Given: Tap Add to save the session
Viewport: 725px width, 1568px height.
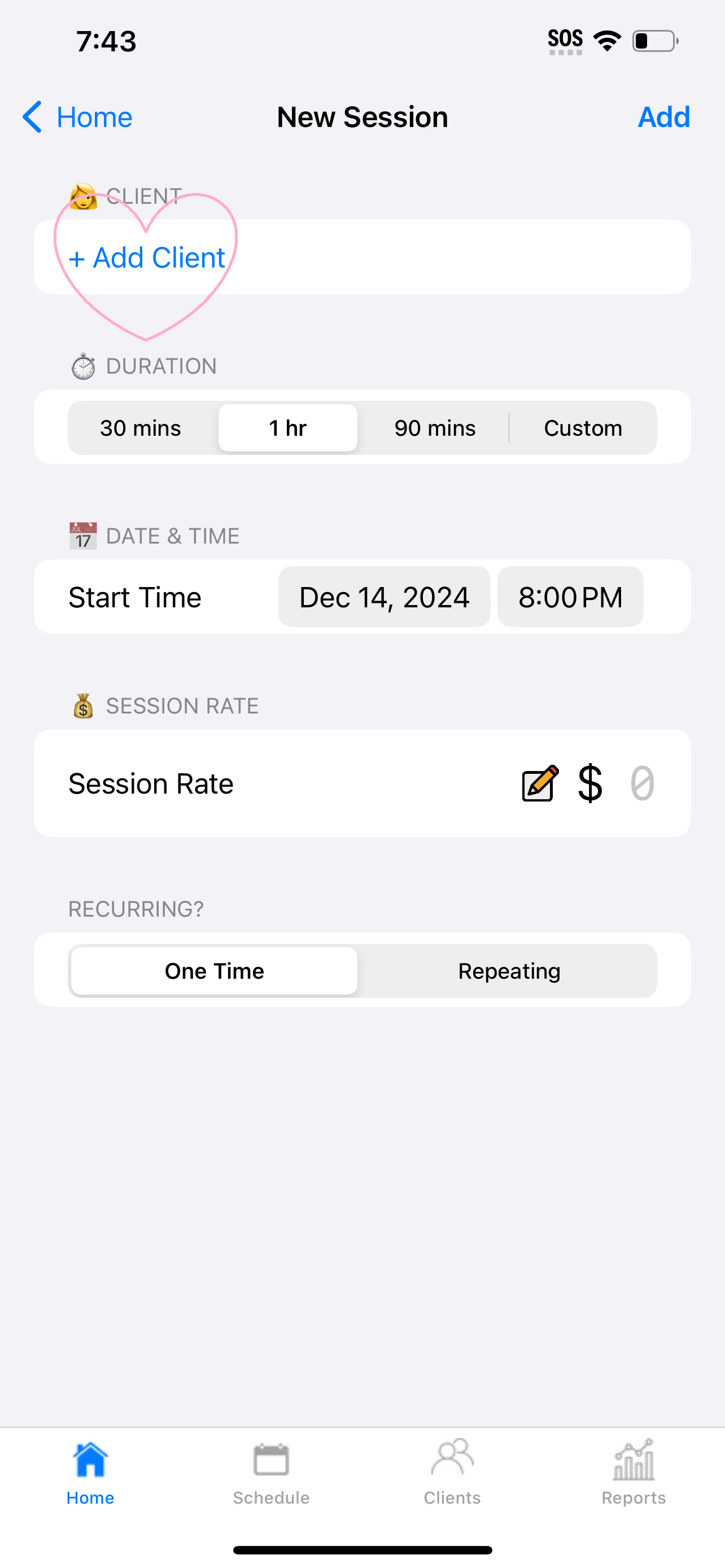Looking at the screenshot, I should (x=663, y=117).
